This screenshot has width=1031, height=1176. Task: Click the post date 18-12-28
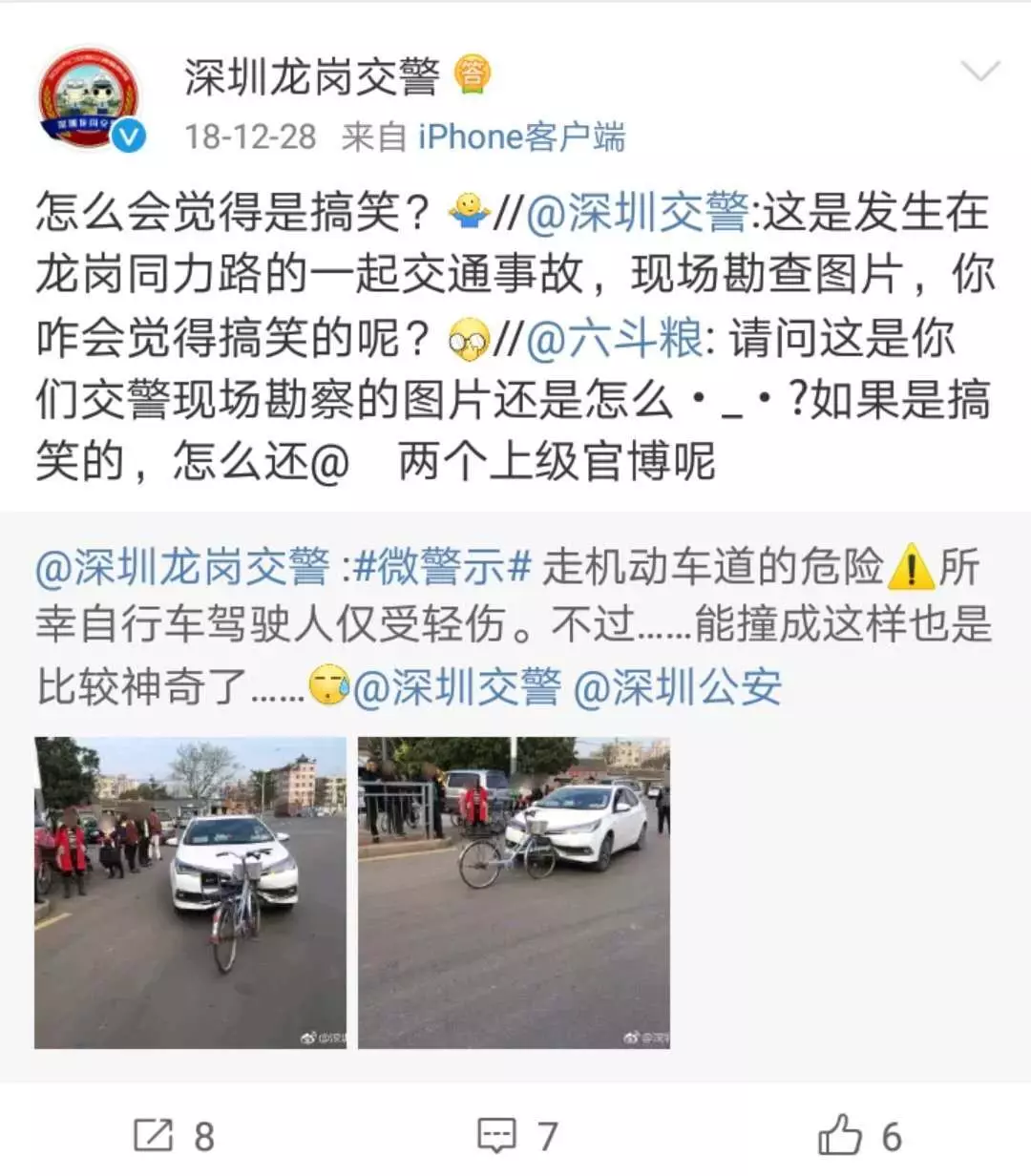250,136
